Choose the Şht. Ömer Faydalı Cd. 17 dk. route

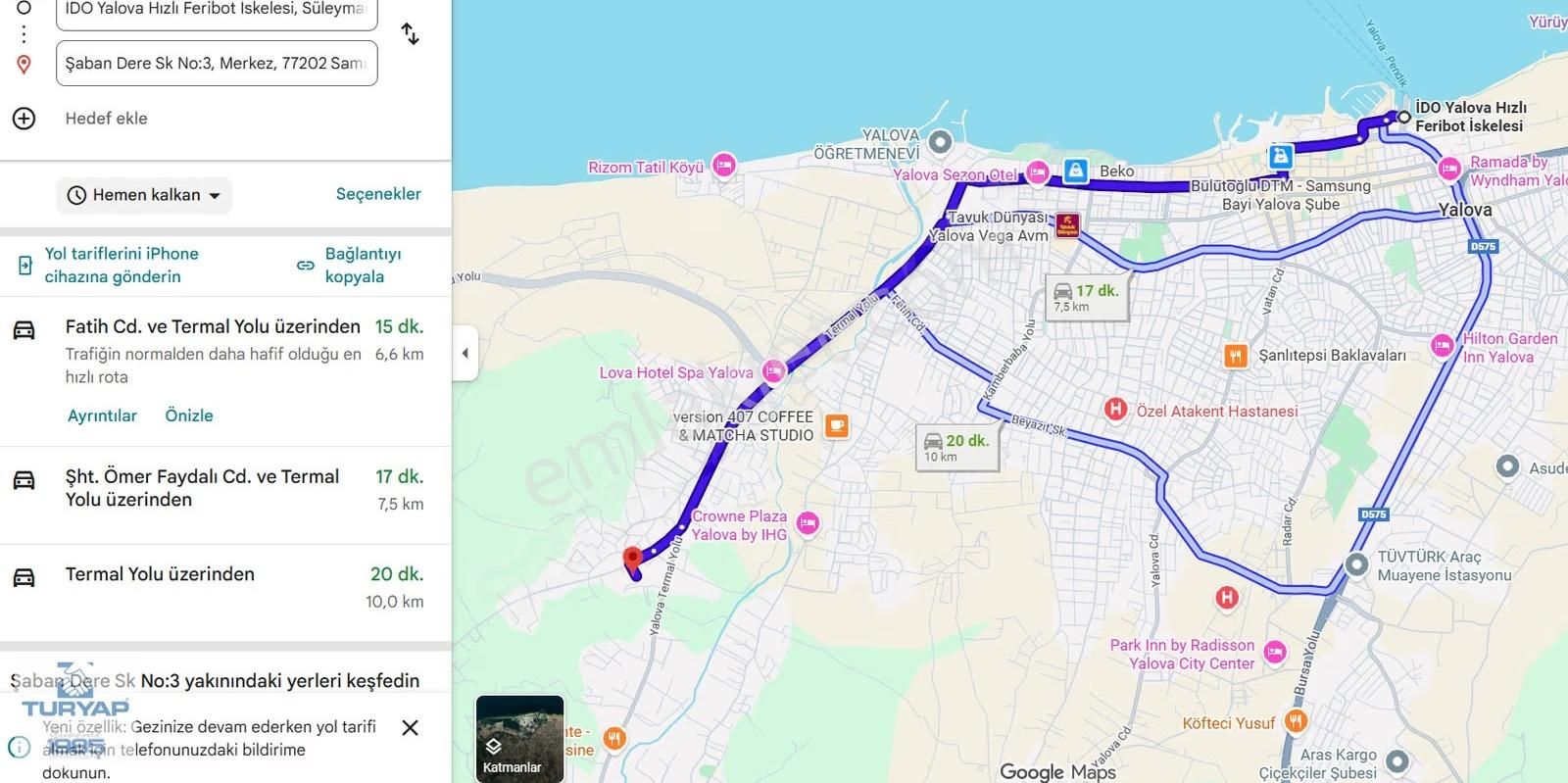point(202,488)
